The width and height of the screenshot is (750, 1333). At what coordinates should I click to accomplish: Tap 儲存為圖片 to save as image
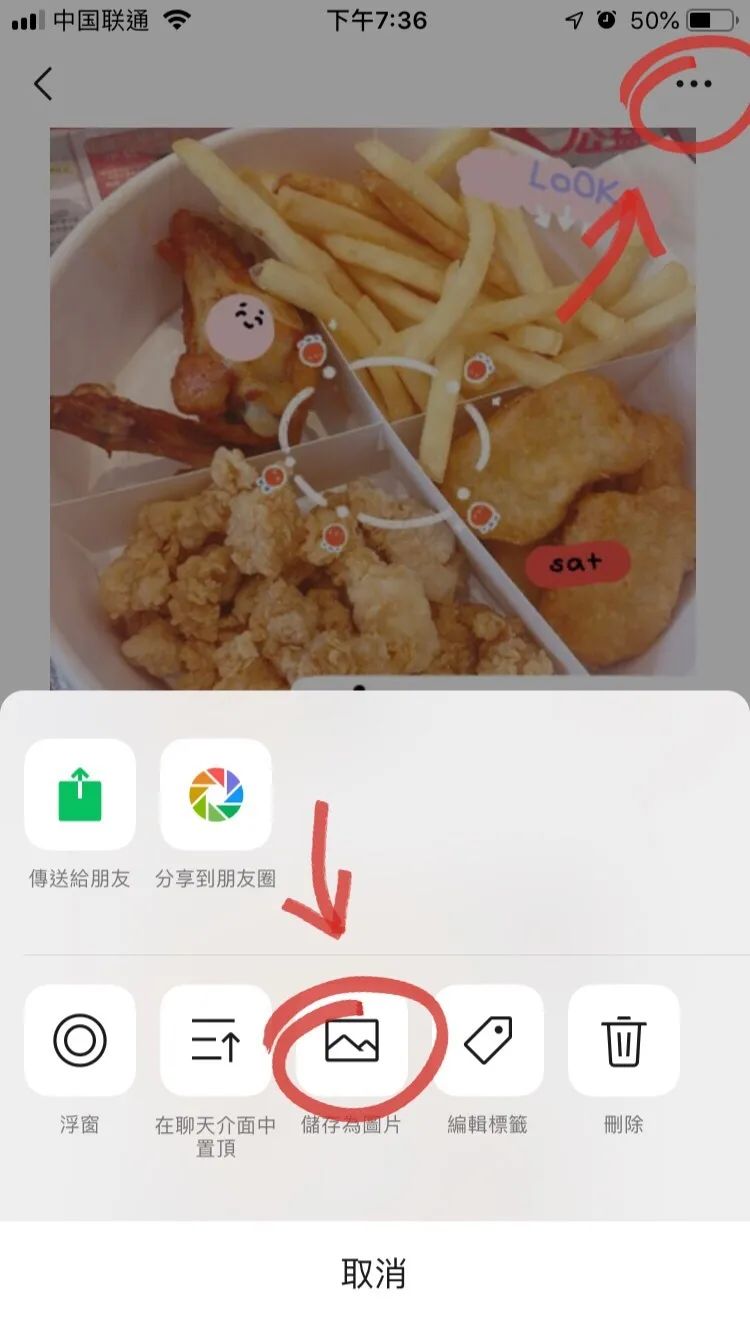click(352, 1041)
